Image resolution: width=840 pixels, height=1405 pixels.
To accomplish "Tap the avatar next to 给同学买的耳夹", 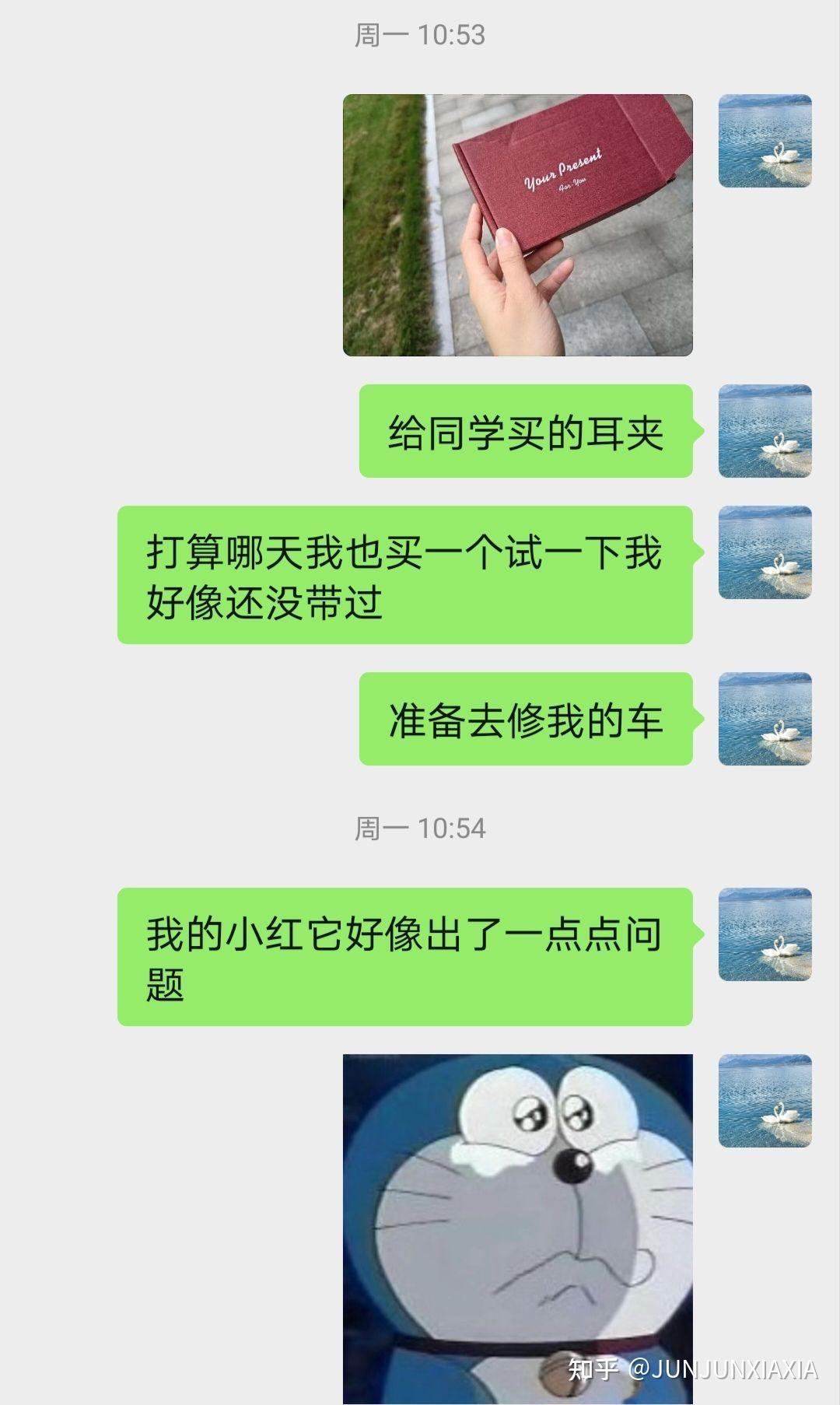I will click(x=765, y=431).
